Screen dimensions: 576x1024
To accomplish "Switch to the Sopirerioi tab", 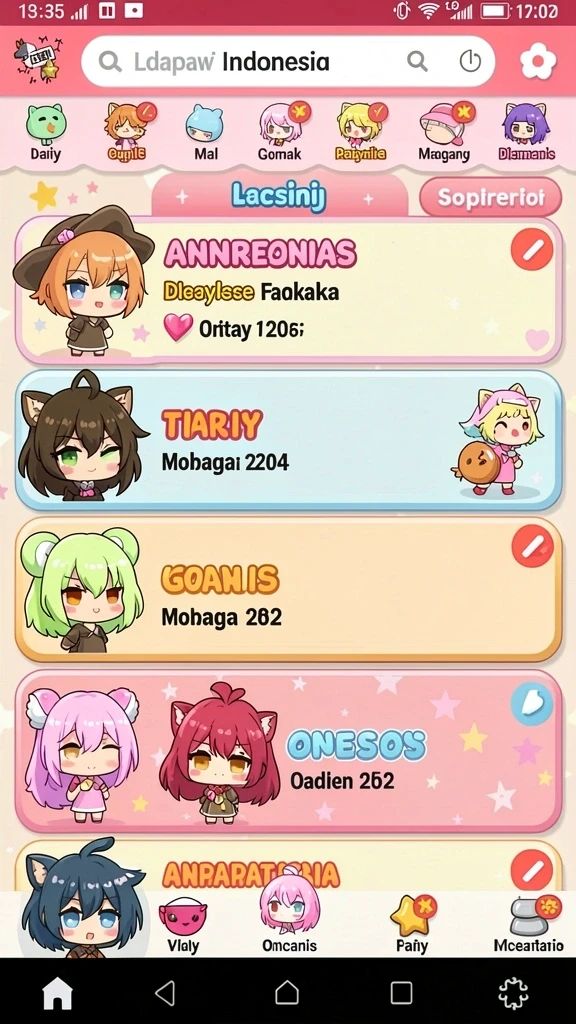I will (x=490, y=197).
